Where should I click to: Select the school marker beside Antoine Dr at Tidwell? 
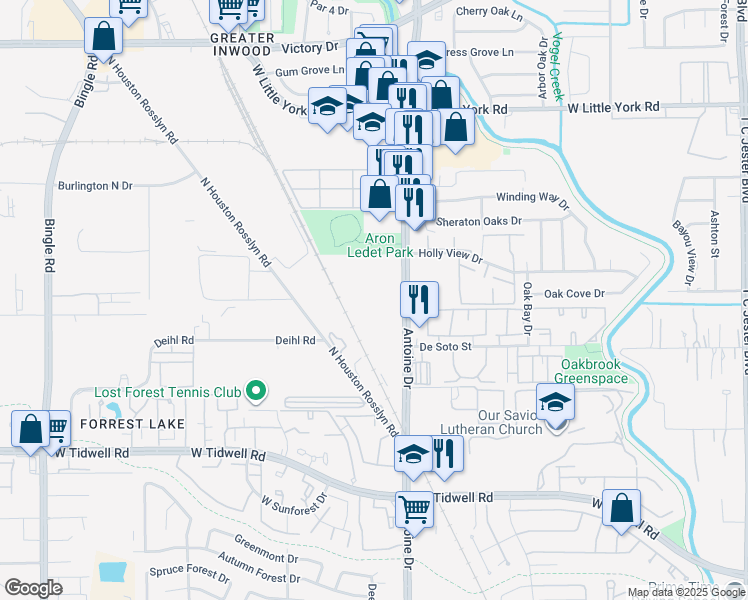(x=413, y=456)
